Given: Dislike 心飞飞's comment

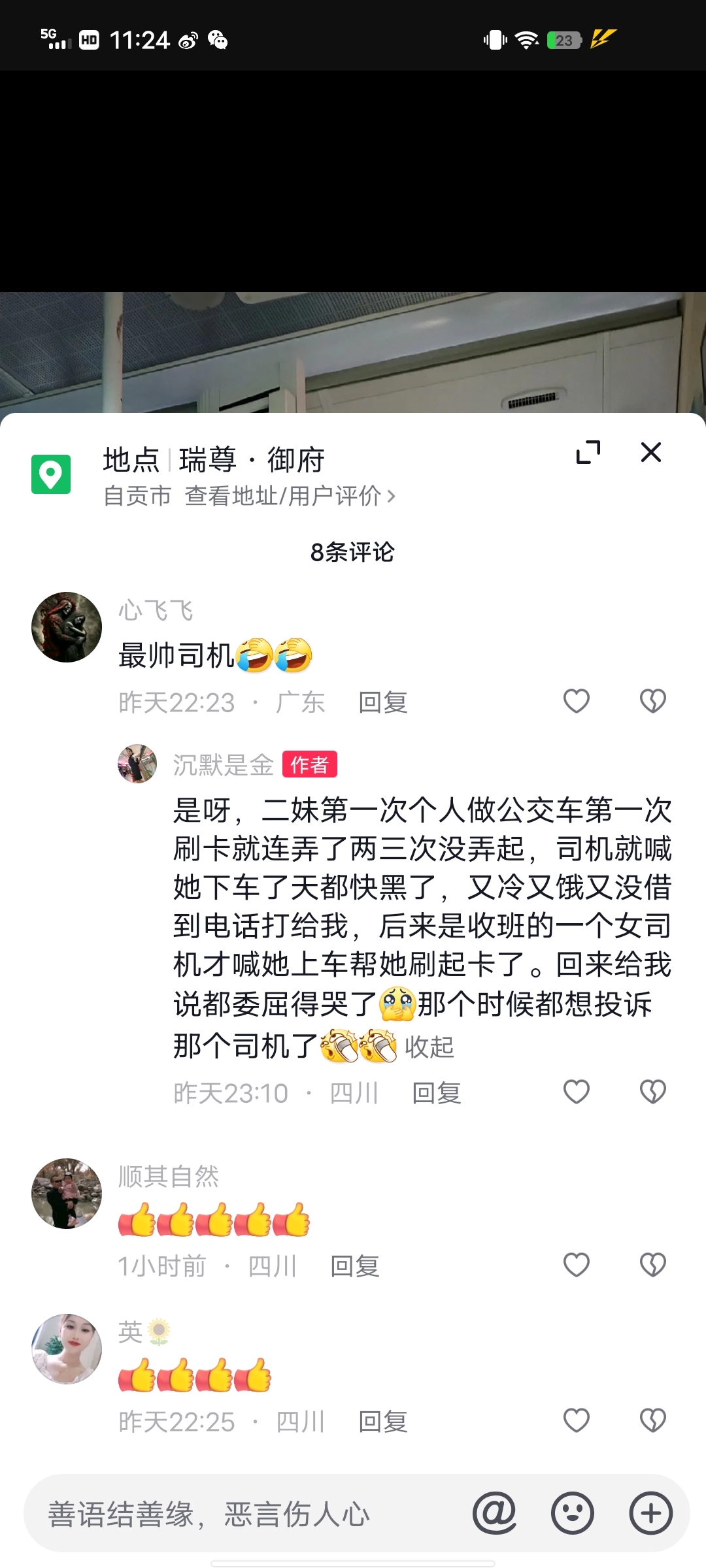Looking at the screenshot, I should pyautogui.click(x=652, y=702).
